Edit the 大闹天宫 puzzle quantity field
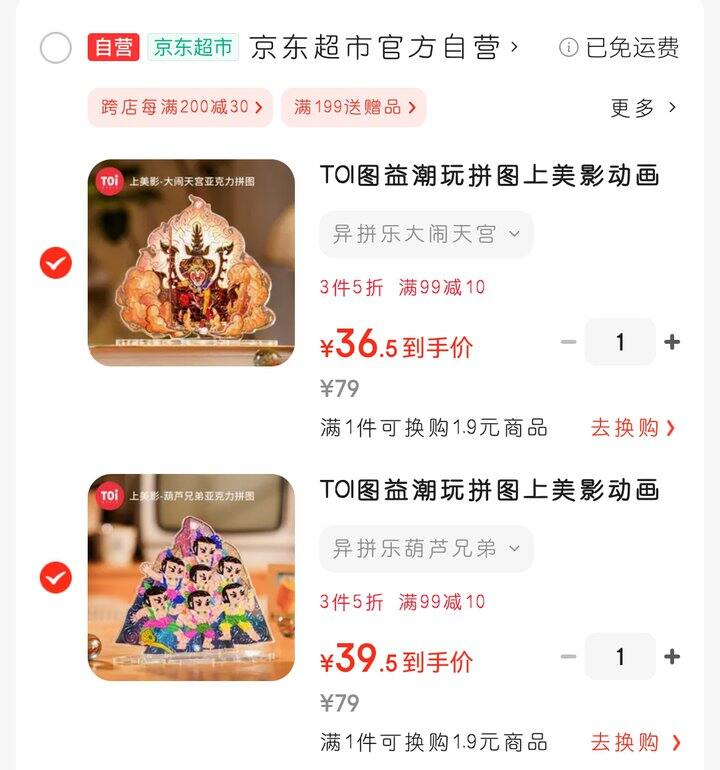Image resolution: width=720 pixels, height=770 pixels. click(x=620, y=342)
